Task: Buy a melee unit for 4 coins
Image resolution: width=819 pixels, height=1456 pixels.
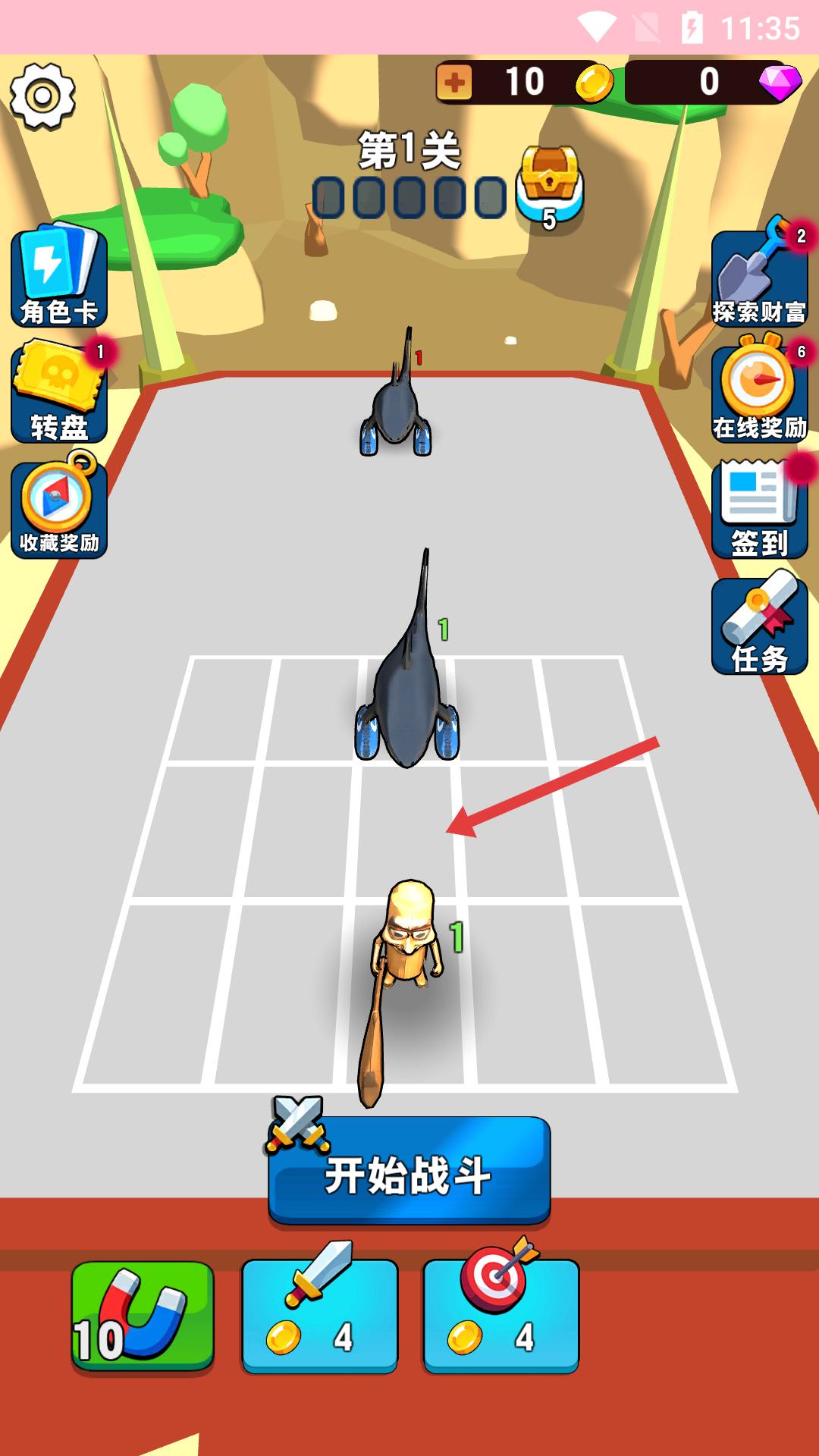Action: click(x=319, y=1316)
